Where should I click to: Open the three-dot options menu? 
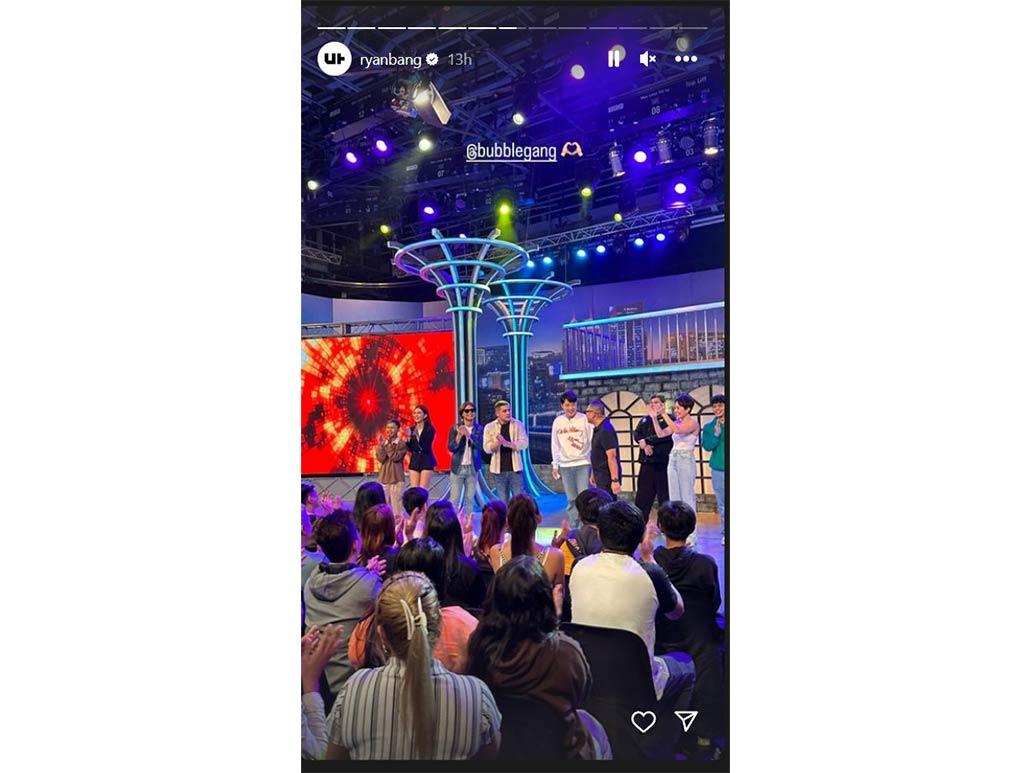point(685,59)
